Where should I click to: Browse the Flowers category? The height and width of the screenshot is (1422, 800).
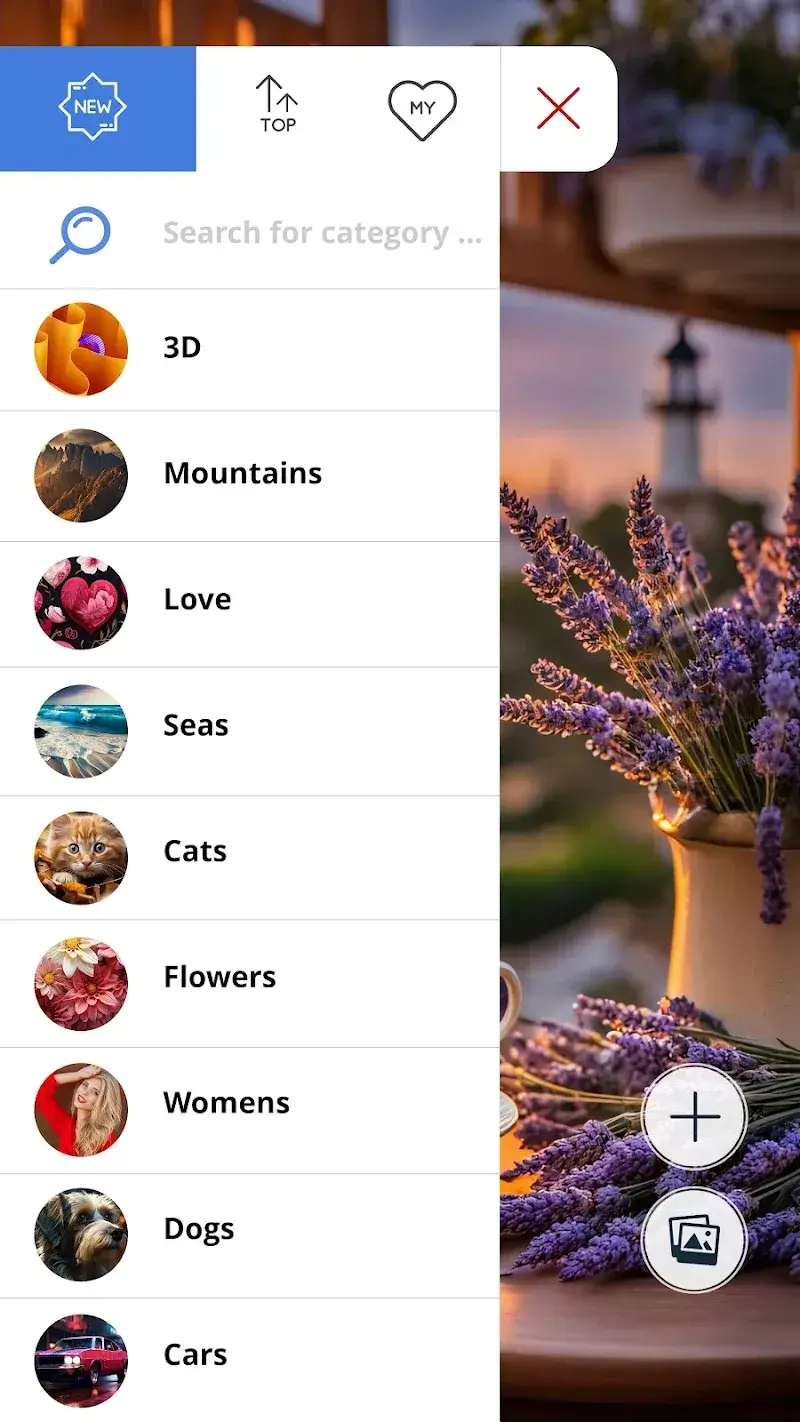(x=250, y=978)
